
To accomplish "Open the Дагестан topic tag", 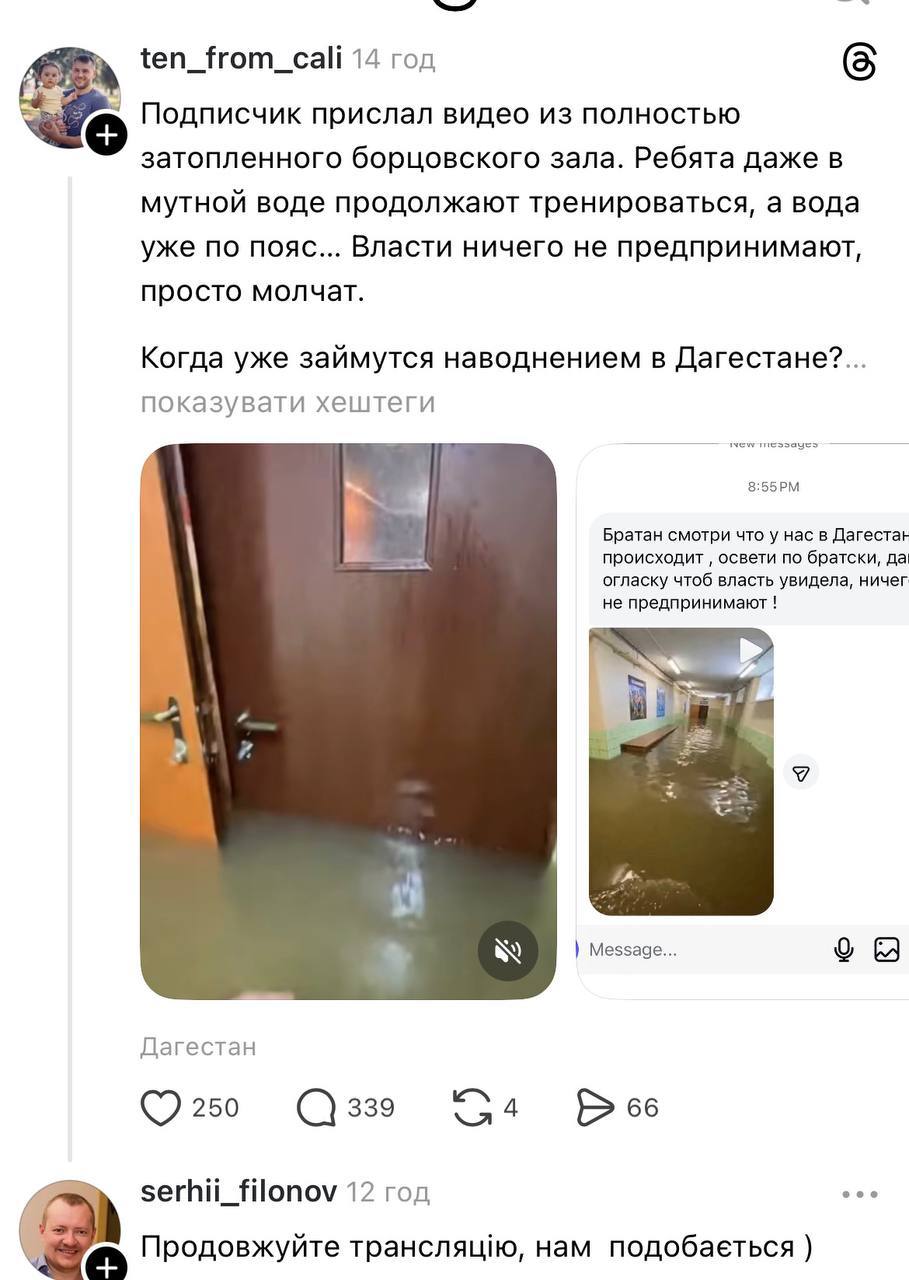I will coord(198,1046).
